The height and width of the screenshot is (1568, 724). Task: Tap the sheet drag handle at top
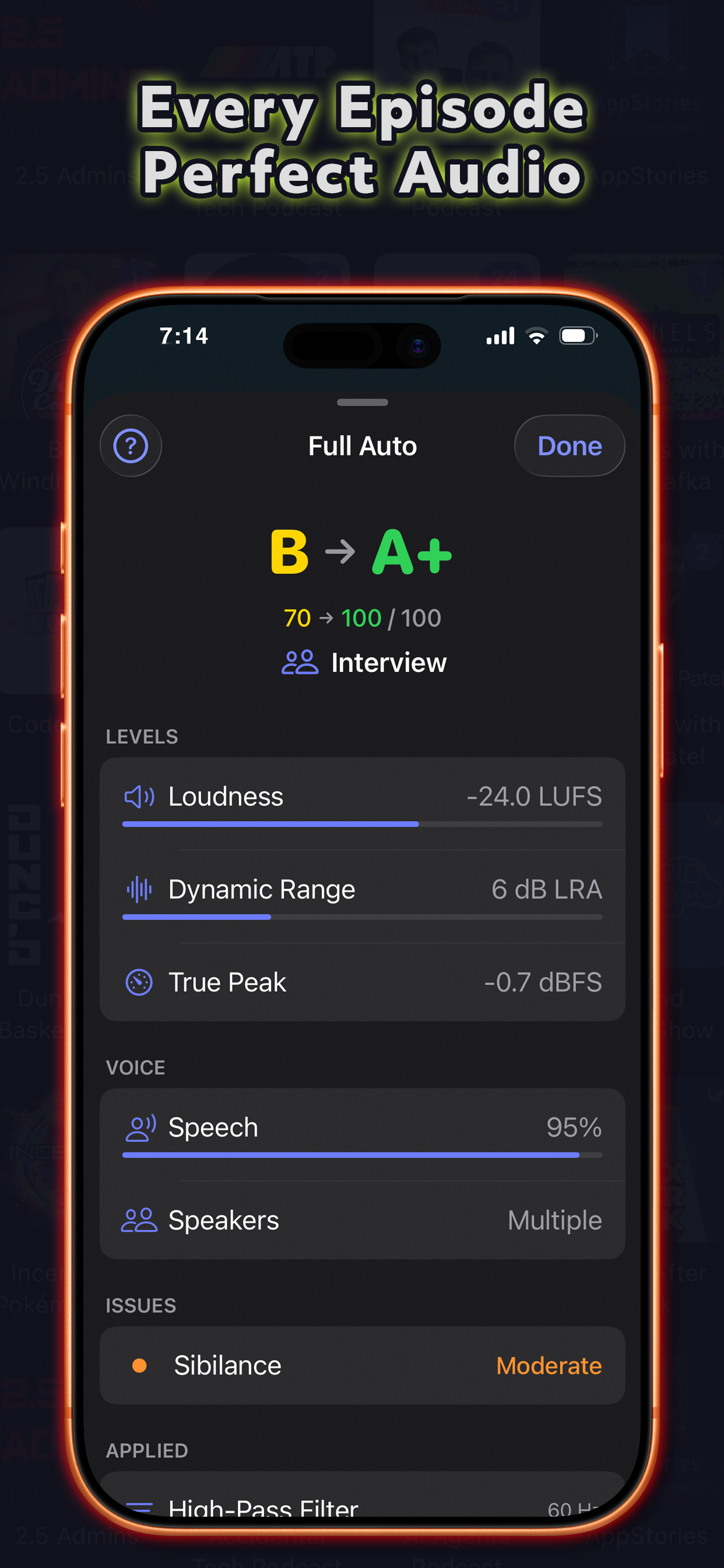point(362,402)
